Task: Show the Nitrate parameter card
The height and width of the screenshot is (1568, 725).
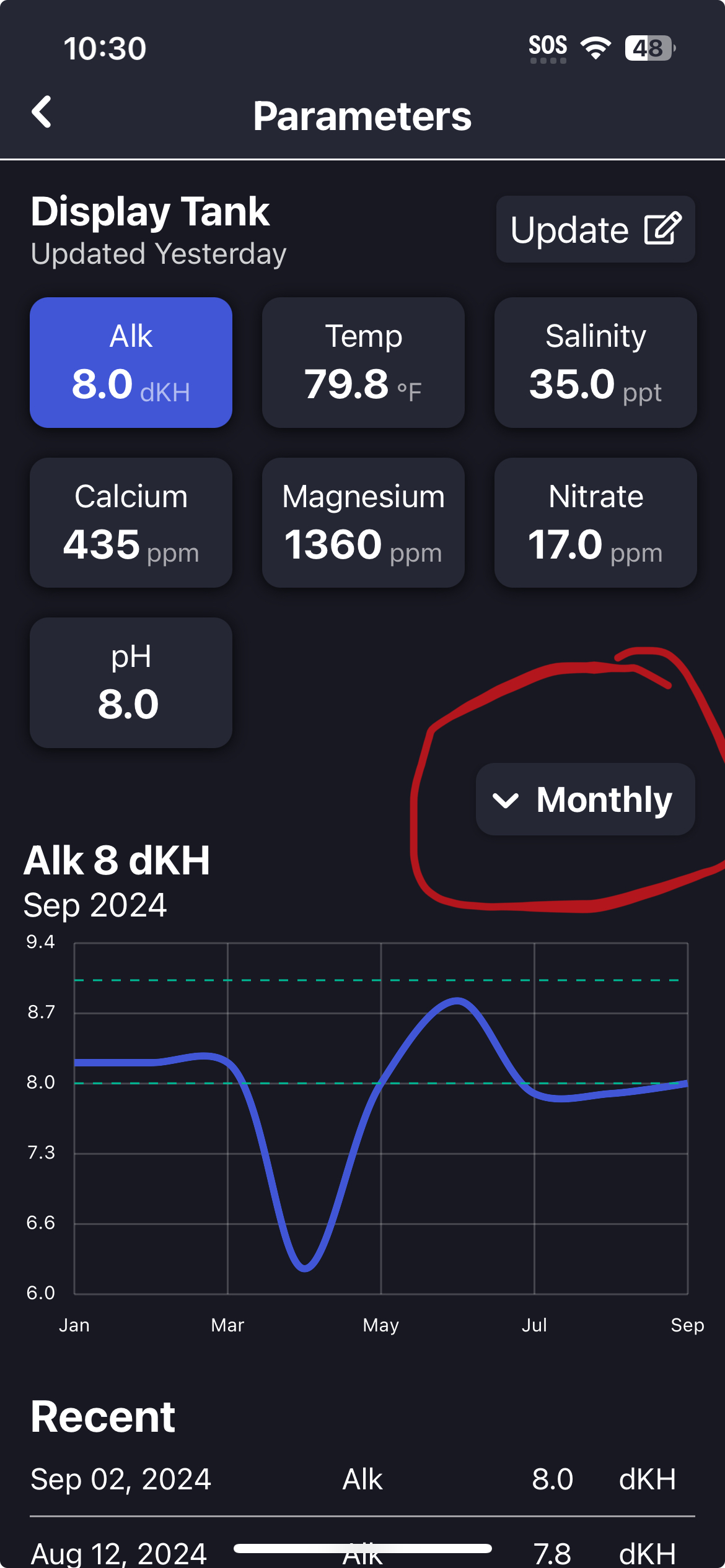Action: pos(595,523)
